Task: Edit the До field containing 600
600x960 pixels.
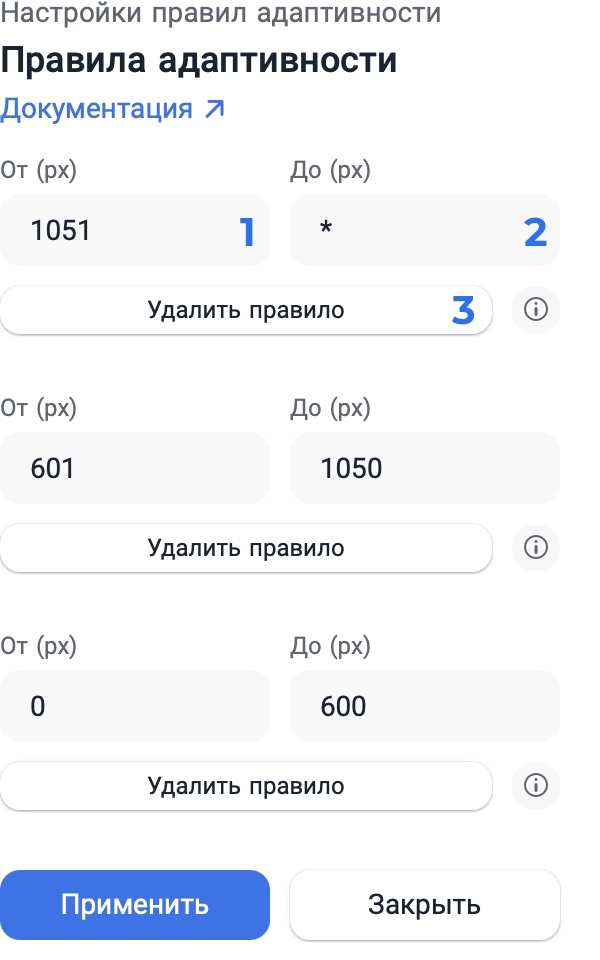Action: (424, 706)
